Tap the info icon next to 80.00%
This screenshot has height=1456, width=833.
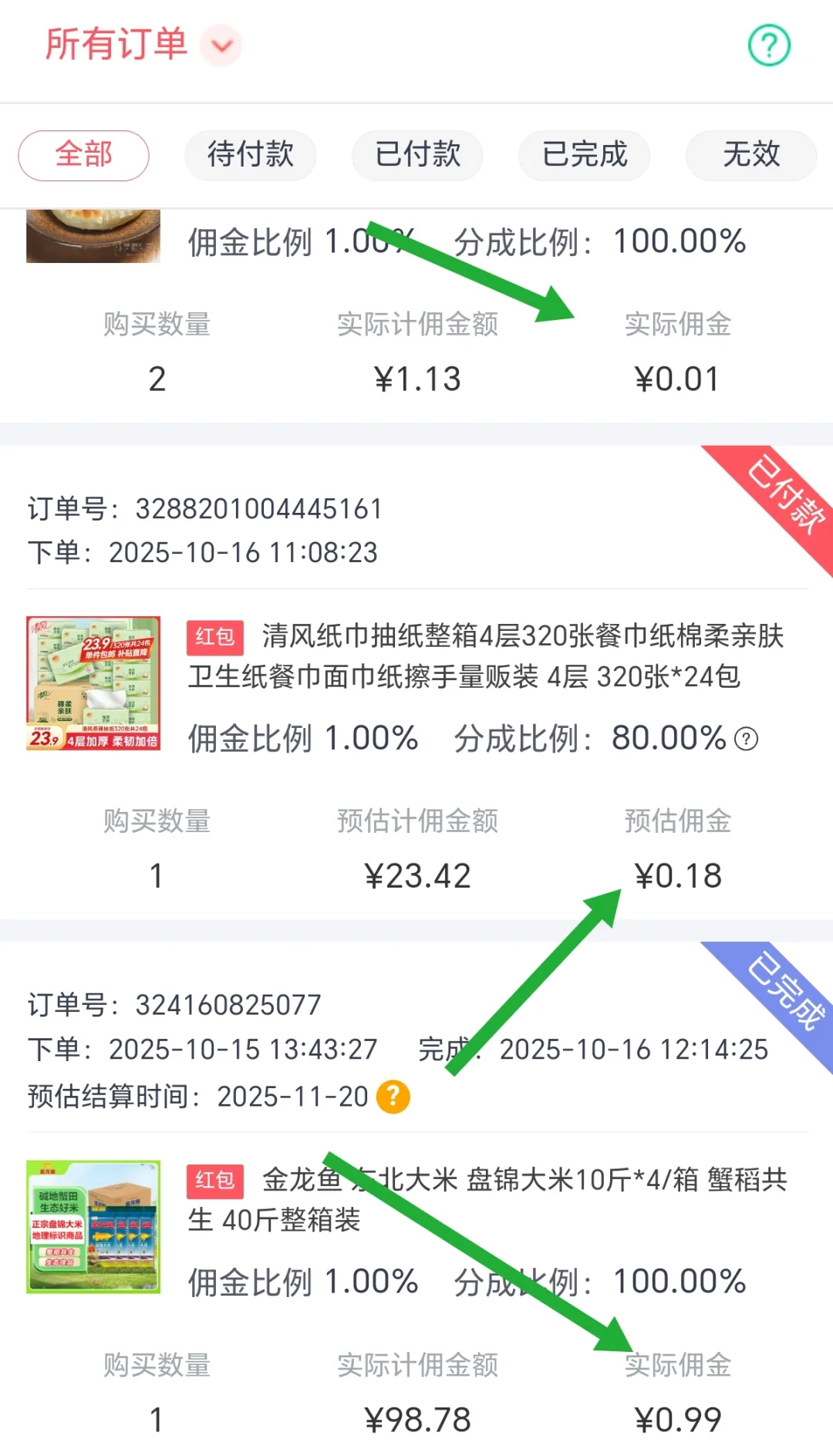(746, 739)
